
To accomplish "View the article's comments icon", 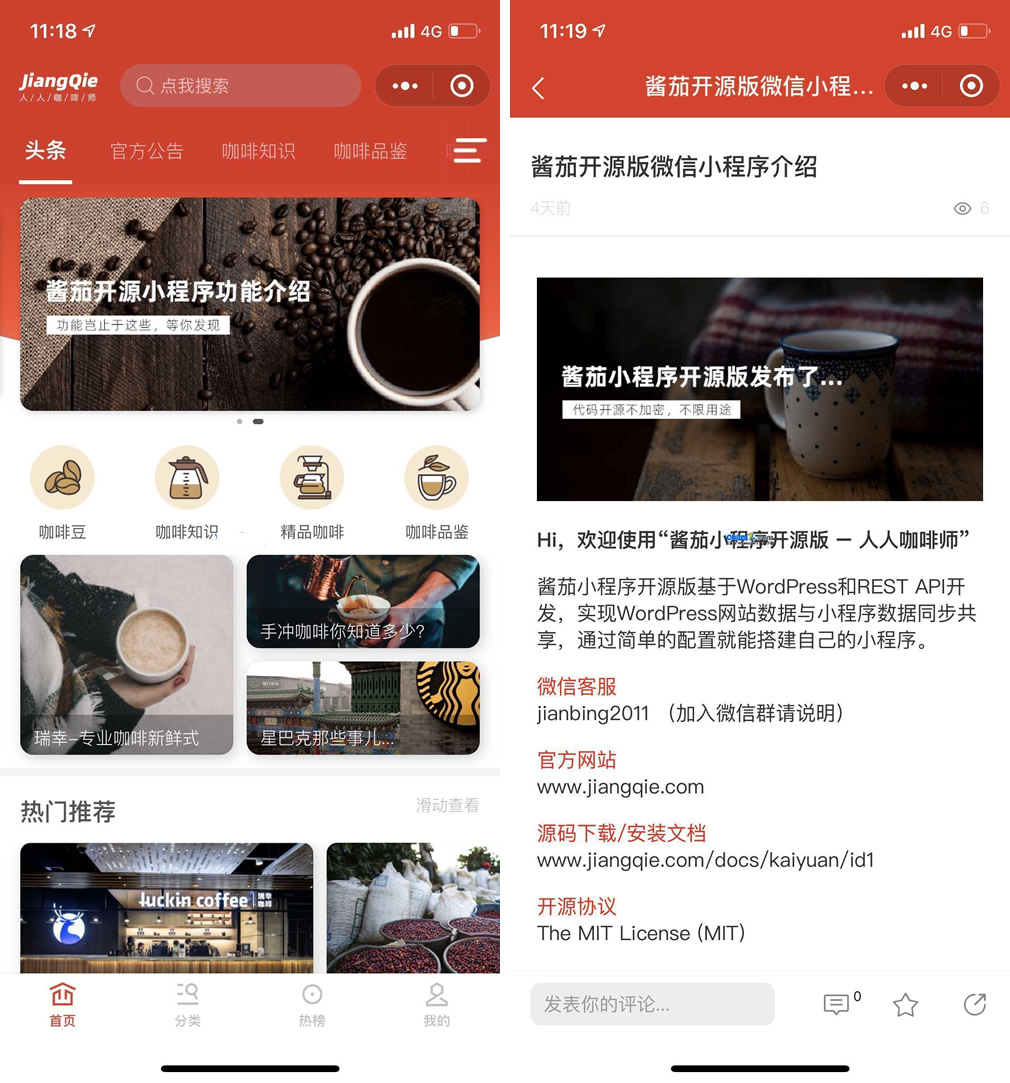I will click(837, 1004).
